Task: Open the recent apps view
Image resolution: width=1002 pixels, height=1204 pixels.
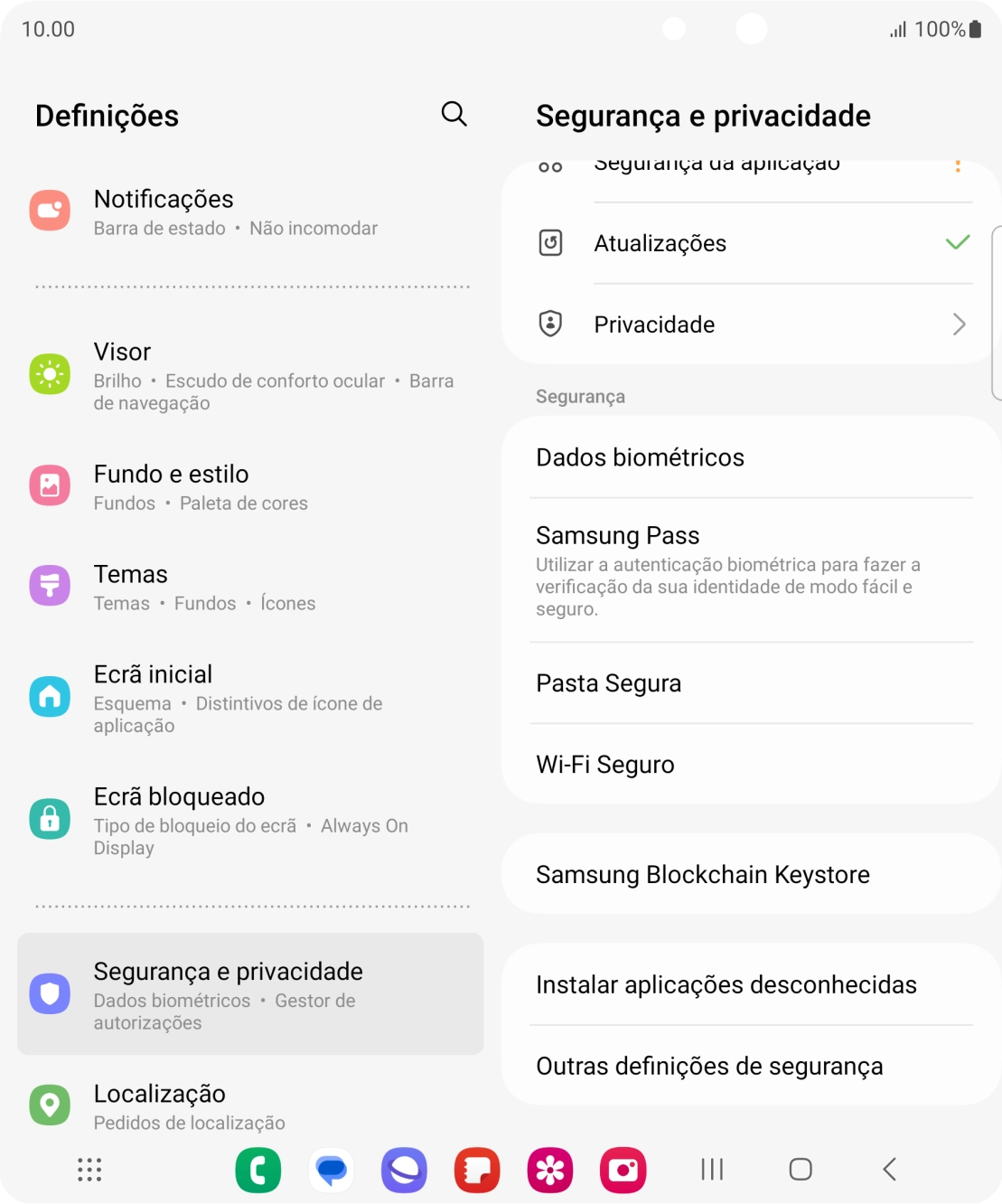Action: [711, 1170]
